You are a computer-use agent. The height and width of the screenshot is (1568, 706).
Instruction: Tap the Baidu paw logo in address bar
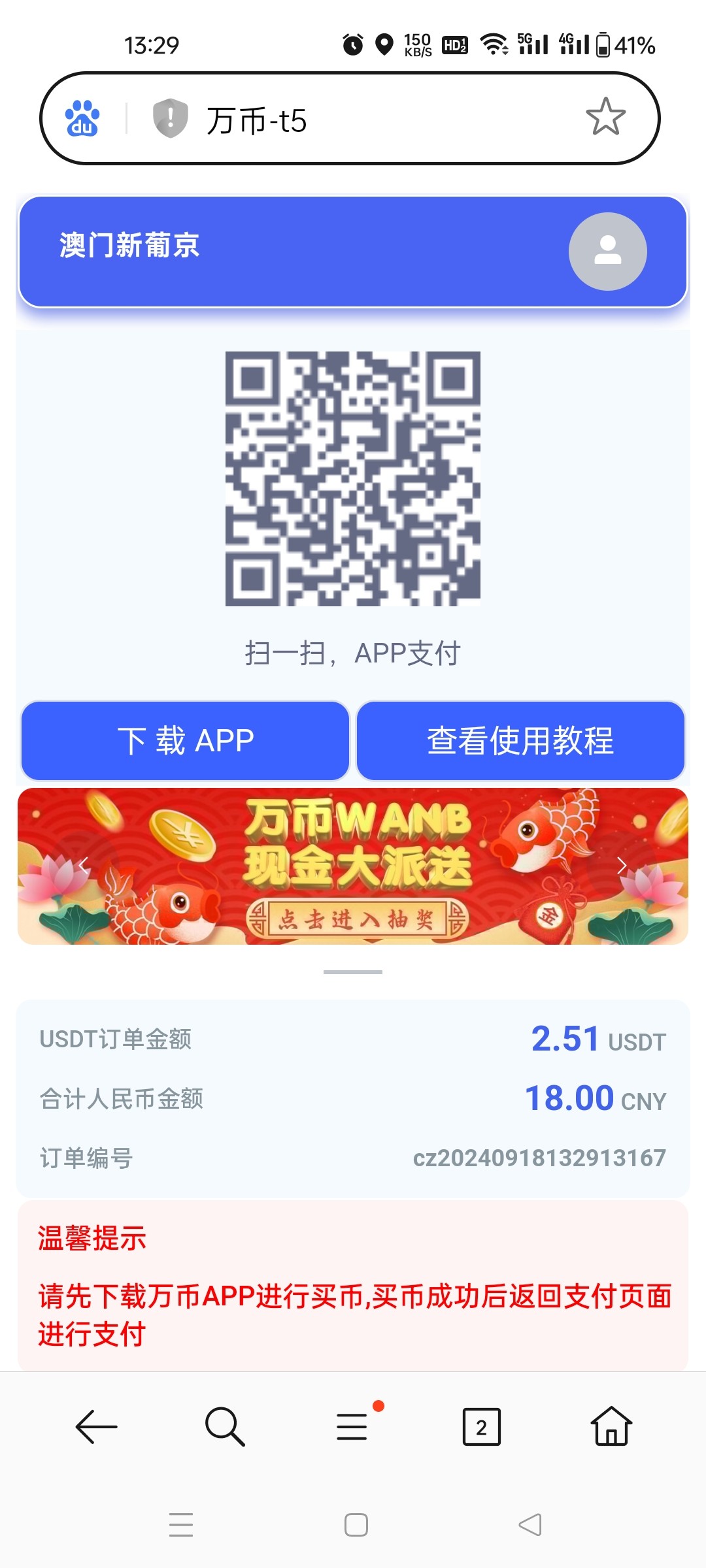point(82,119)
